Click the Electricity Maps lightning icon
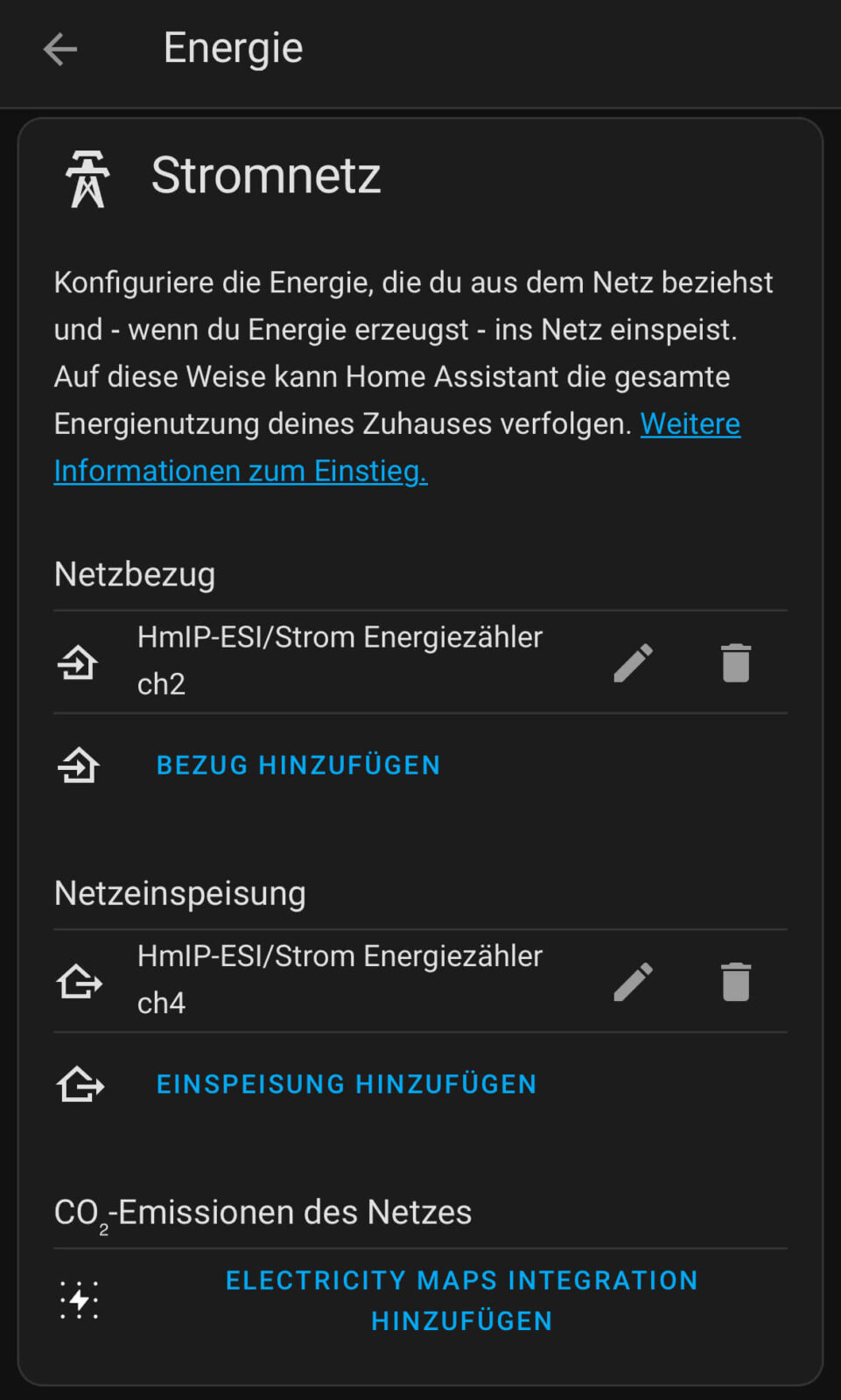Viewport: 841px width, 1400px height. click(x=79, y=1299)
